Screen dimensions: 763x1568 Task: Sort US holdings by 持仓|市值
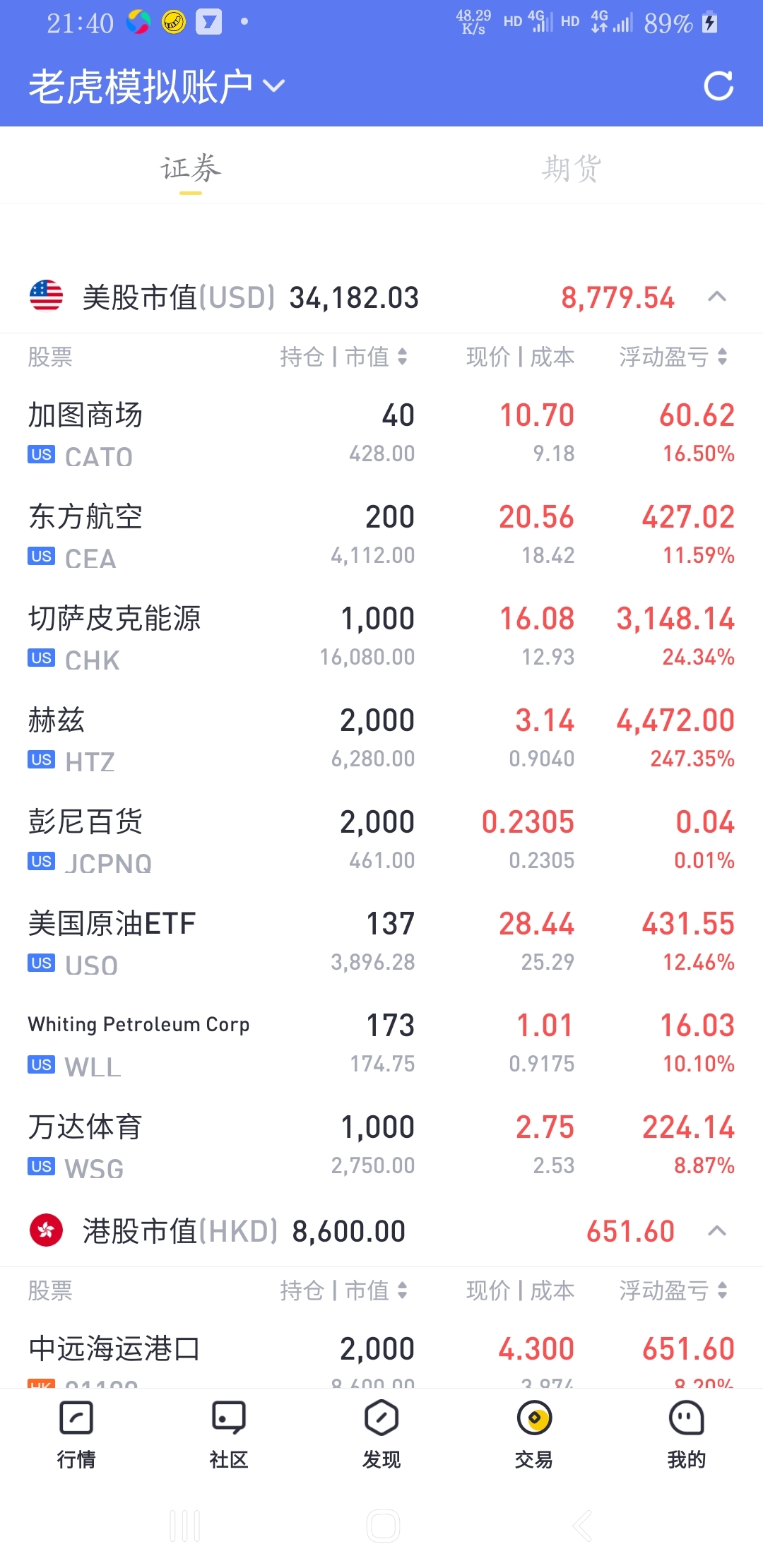click(343, 357)
